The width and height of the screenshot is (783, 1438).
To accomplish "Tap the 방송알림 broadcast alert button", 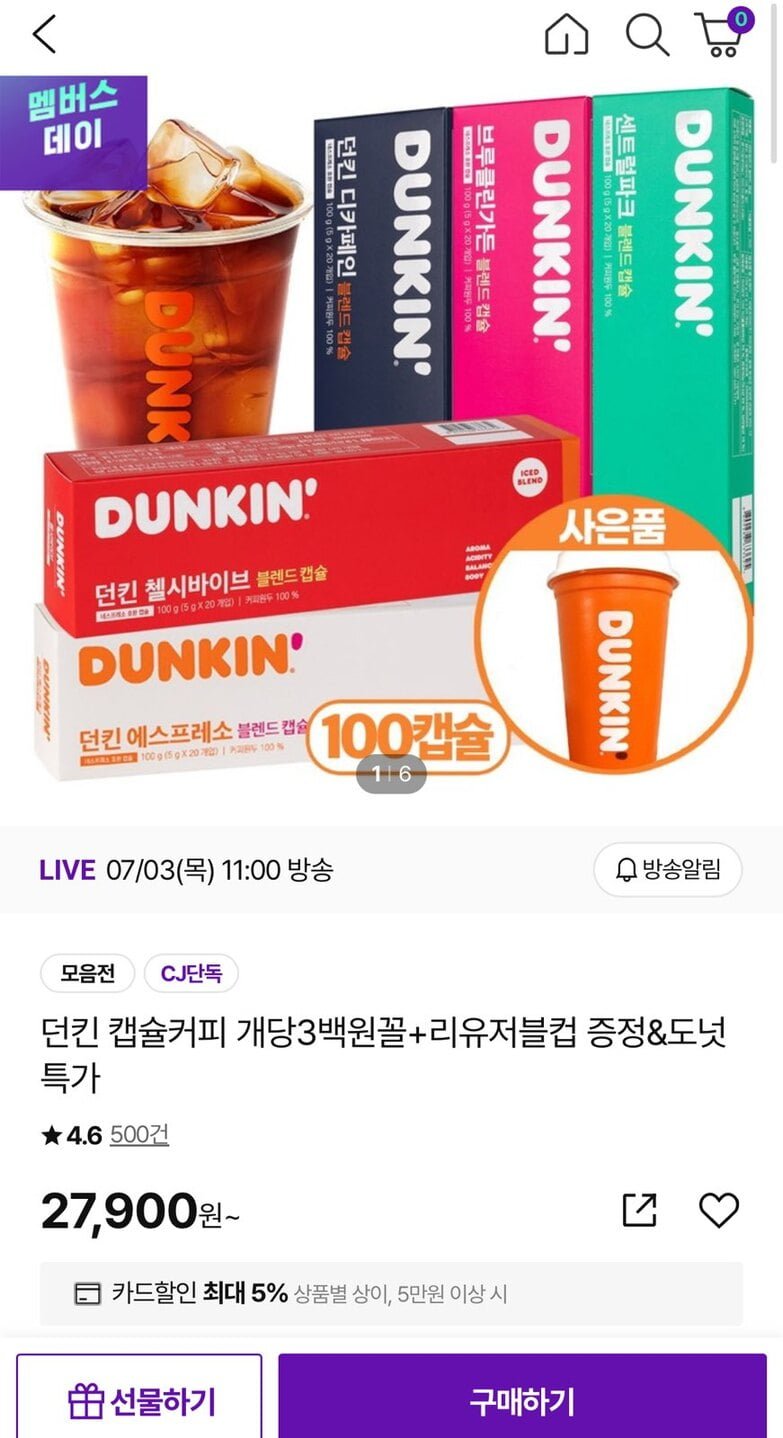I will pyautogui.click(x=668, y=869).
